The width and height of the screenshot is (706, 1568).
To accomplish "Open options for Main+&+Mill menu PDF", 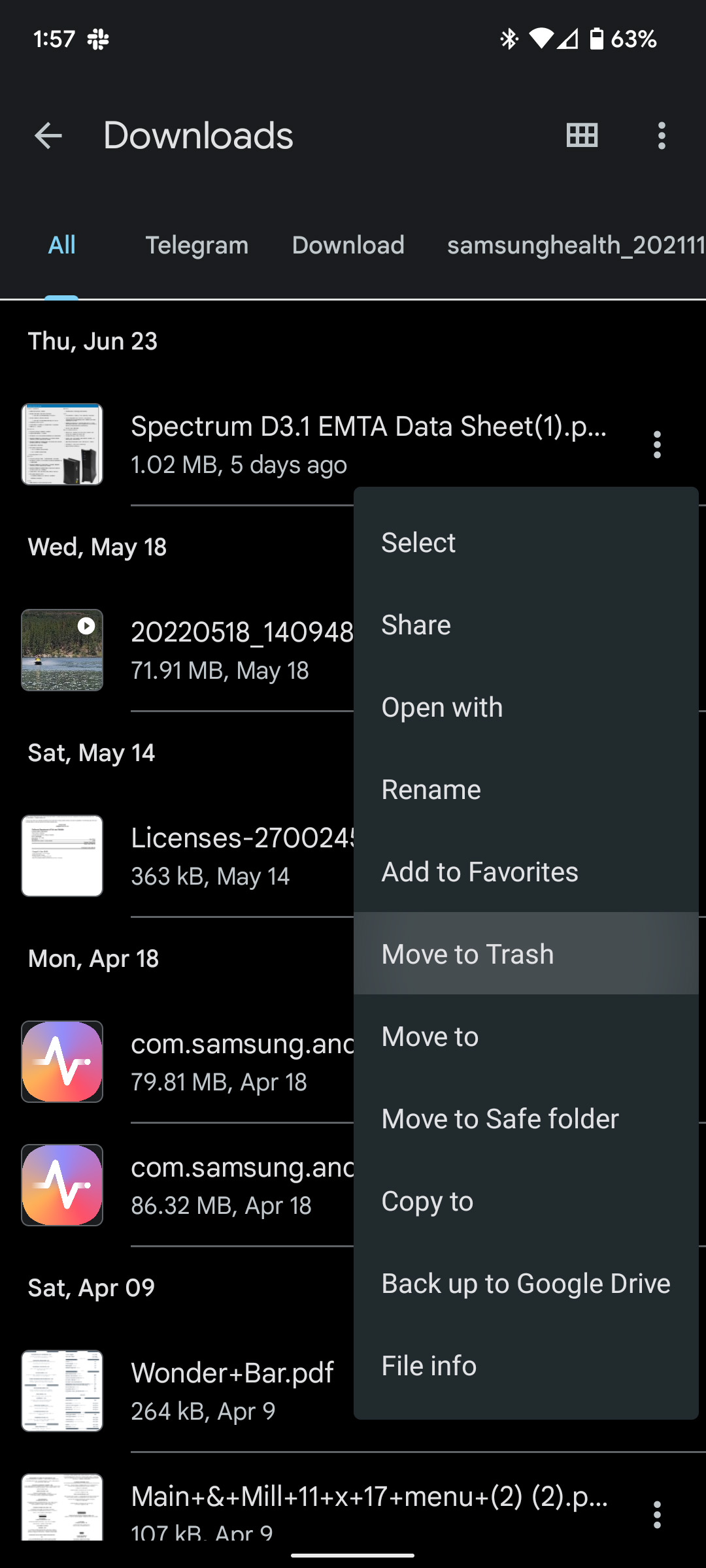I will pos(657,1514).
